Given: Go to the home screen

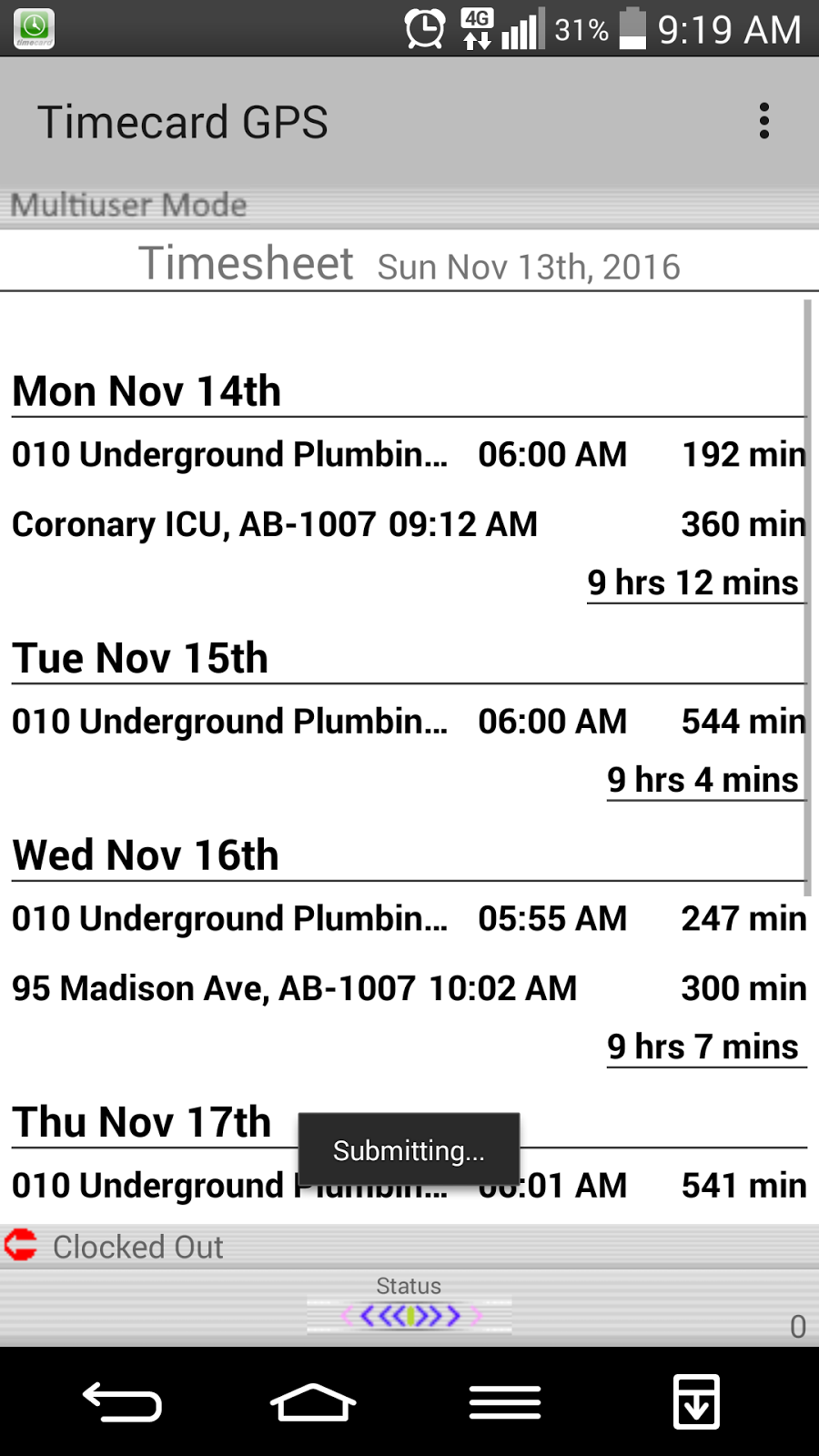Looking at the screenshot, I should pos(312,1401).
